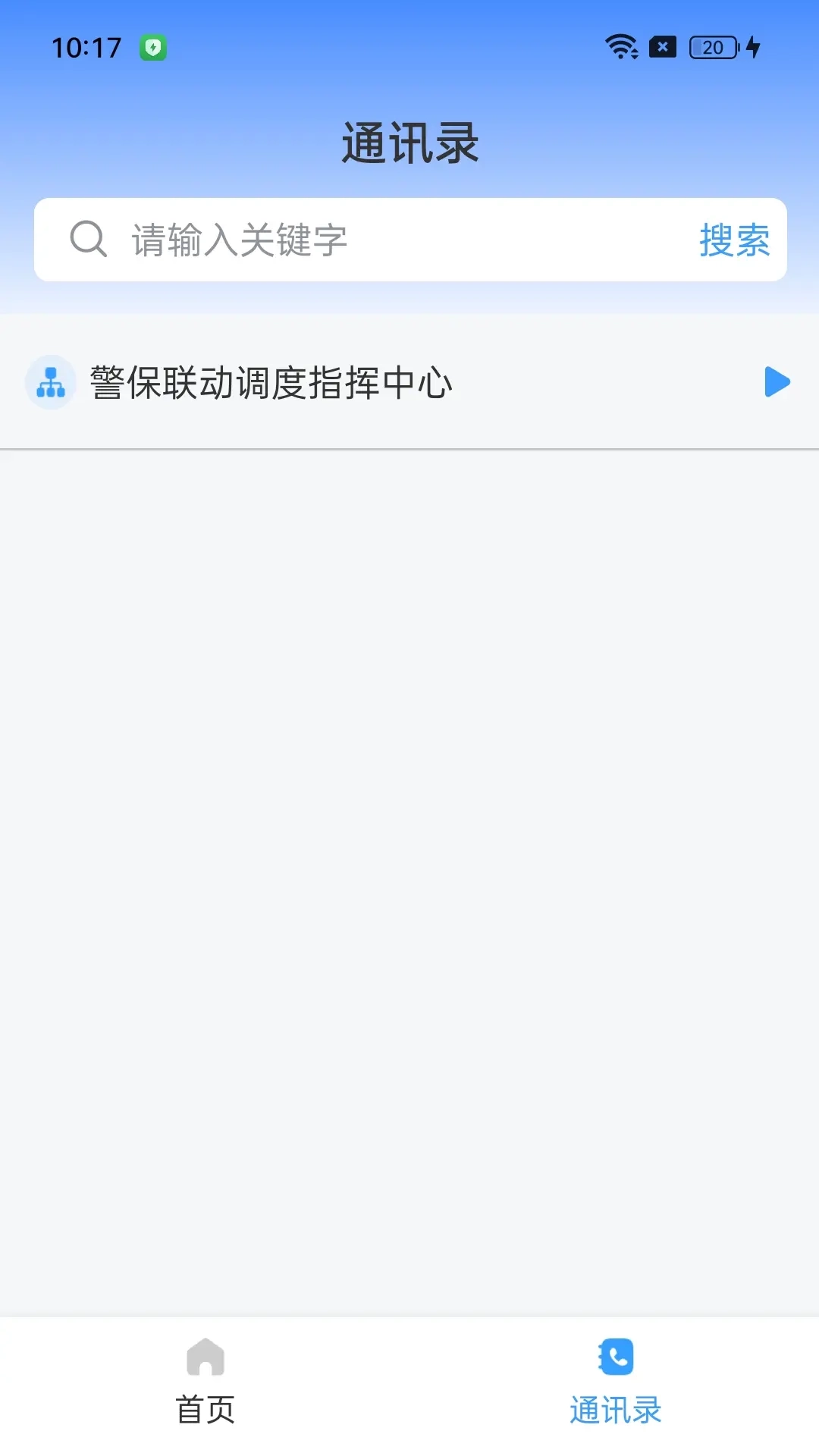The width and height of the screenshot is (819, 1456).
Task: Select the 警保联动调度指挥中心 list row
Action: pos(409,383)
